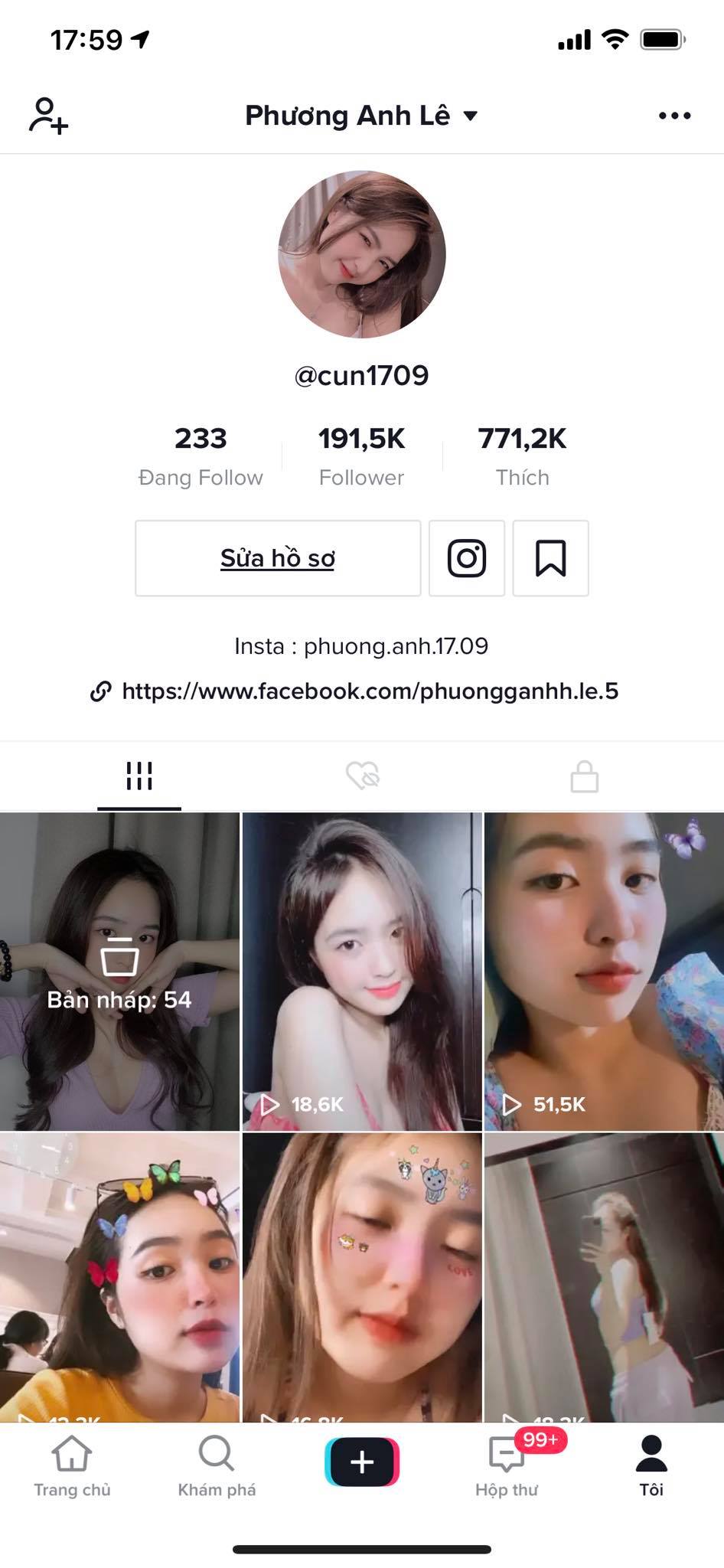Play the video with 51,5K views

coord(605,971)
